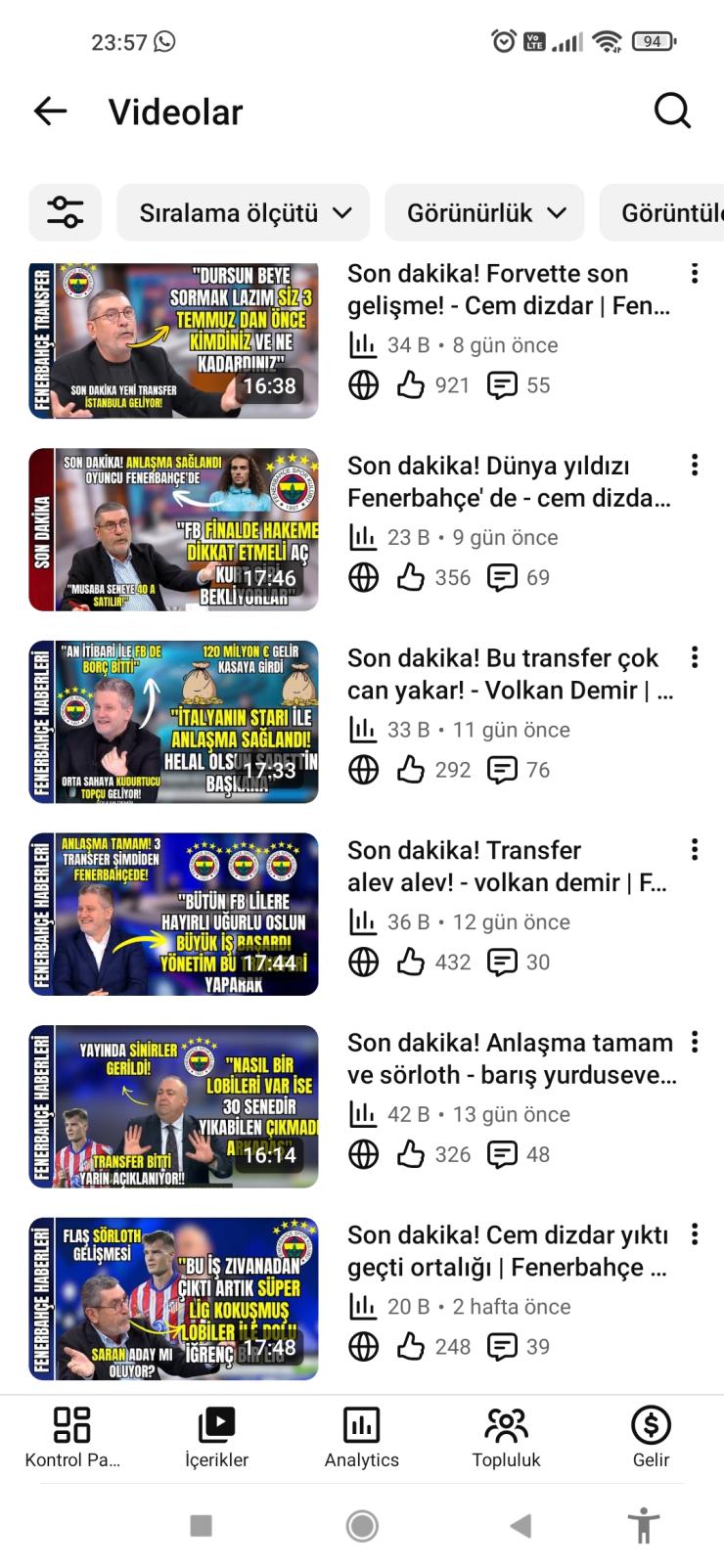Open the Kontrol Paneli dashboard icon
Viewport: 724px width, 1568px height.
[72, 1427]
